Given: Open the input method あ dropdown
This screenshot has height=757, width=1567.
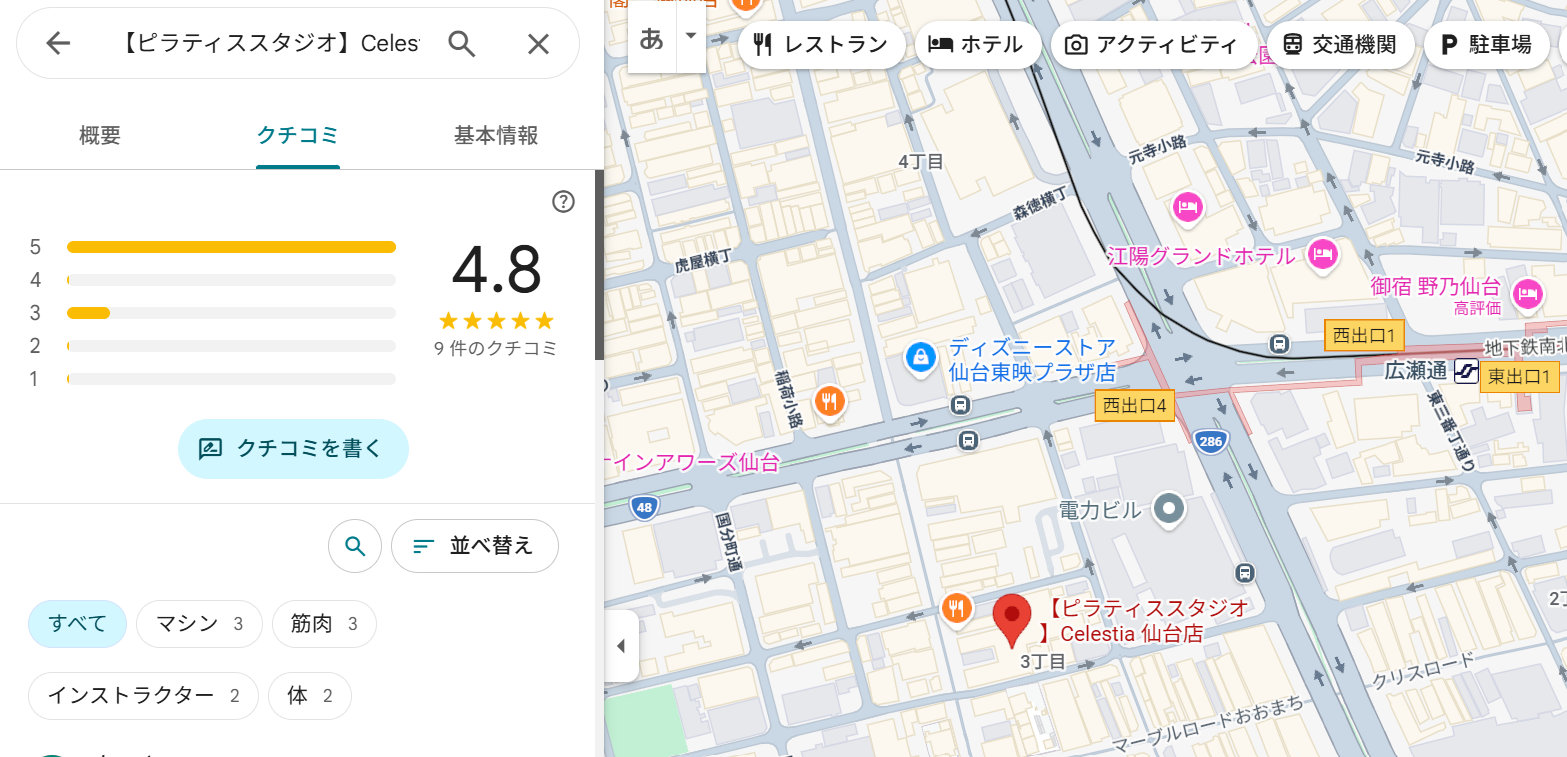Looking at the screenshot, I should (x=690, y=37).
